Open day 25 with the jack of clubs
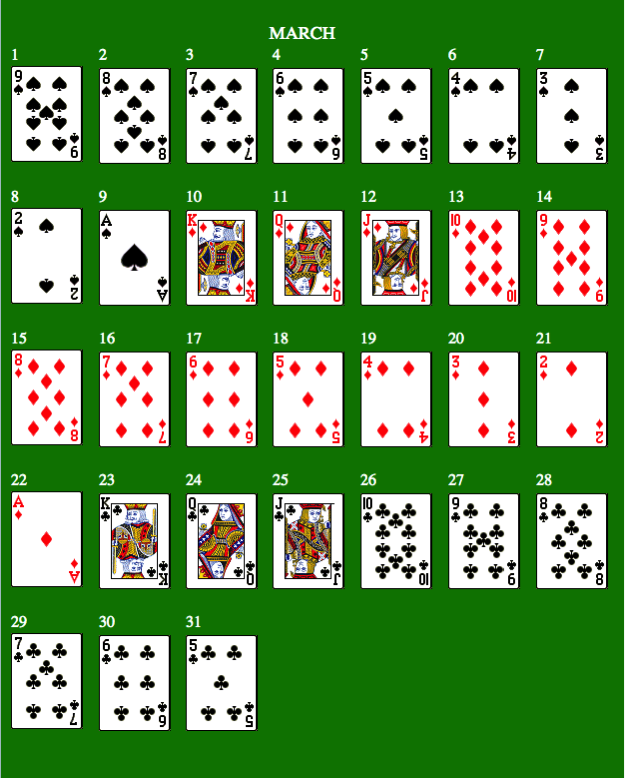Viewport: 626px width, 778px height. tap(308, 540)
